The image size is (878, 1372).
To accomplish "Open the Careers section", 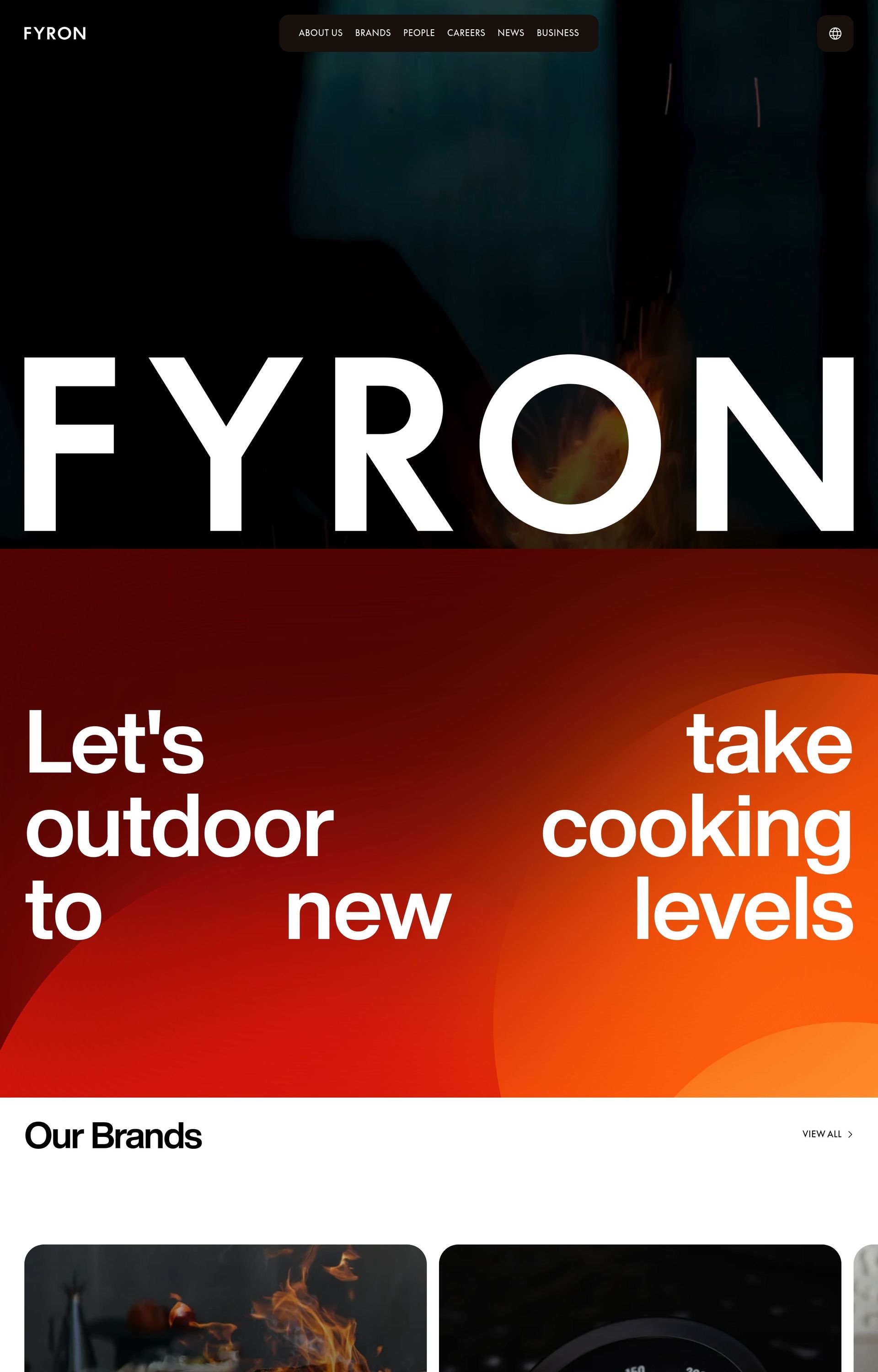I will pyautogui.click(x=466, y=33).
